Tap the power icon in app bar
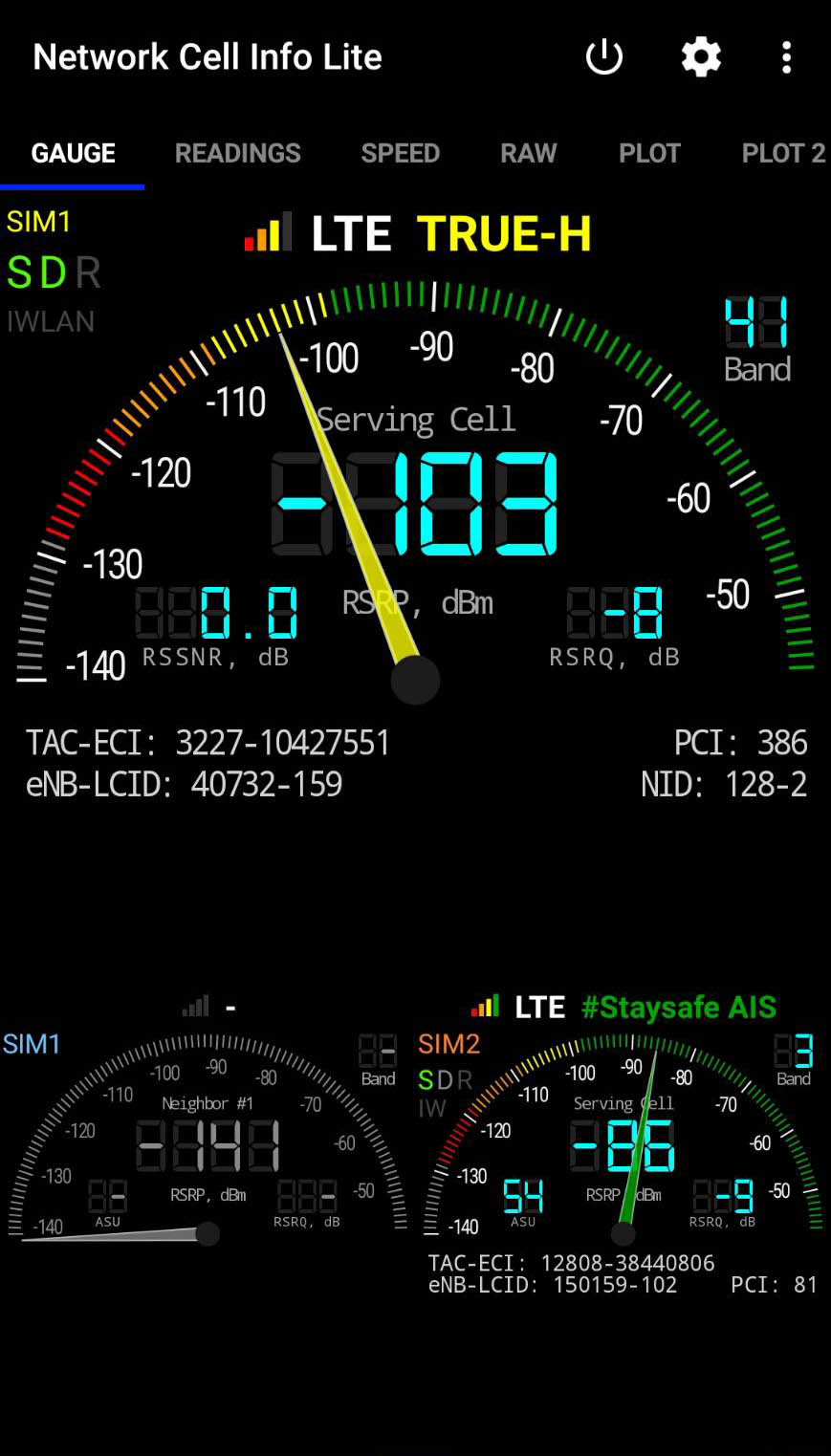Image resolution: width=831 pixels, height=1456 pixels. pos(604,57)
